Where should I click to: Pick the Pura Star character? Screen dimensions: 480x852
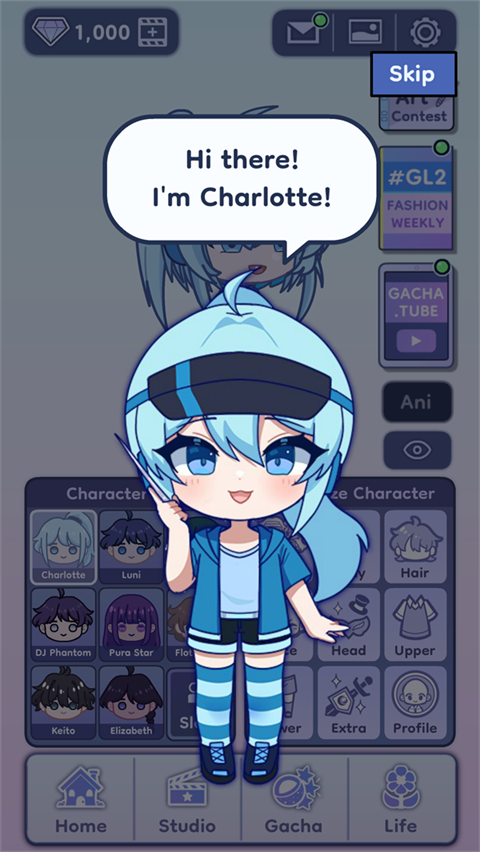point(131,625)
